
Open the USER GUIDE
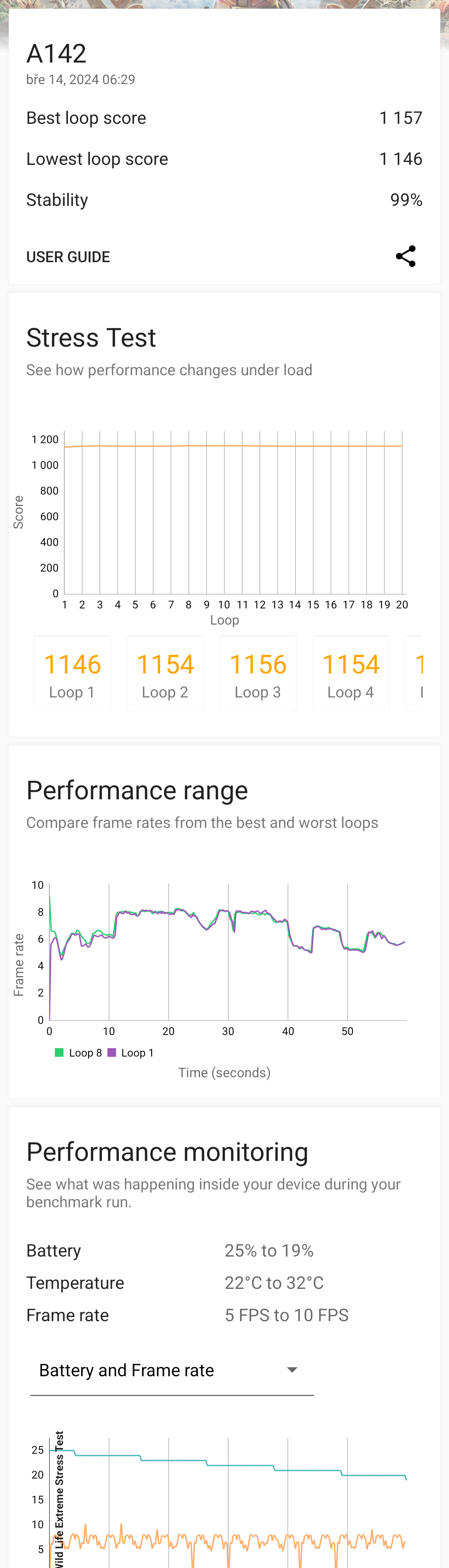[x=68, y=257]
